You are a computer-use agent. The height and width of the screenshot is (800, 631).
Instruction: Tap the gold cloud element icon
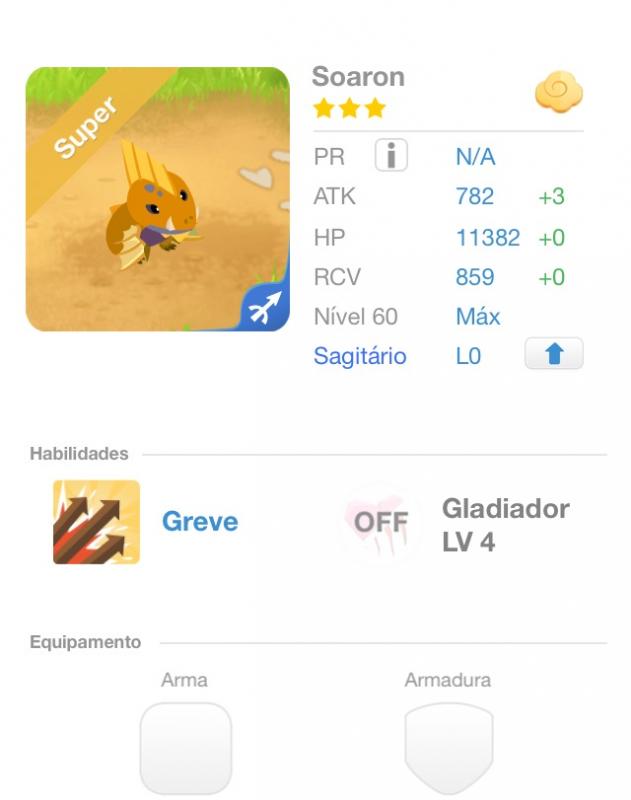[558, 94]
